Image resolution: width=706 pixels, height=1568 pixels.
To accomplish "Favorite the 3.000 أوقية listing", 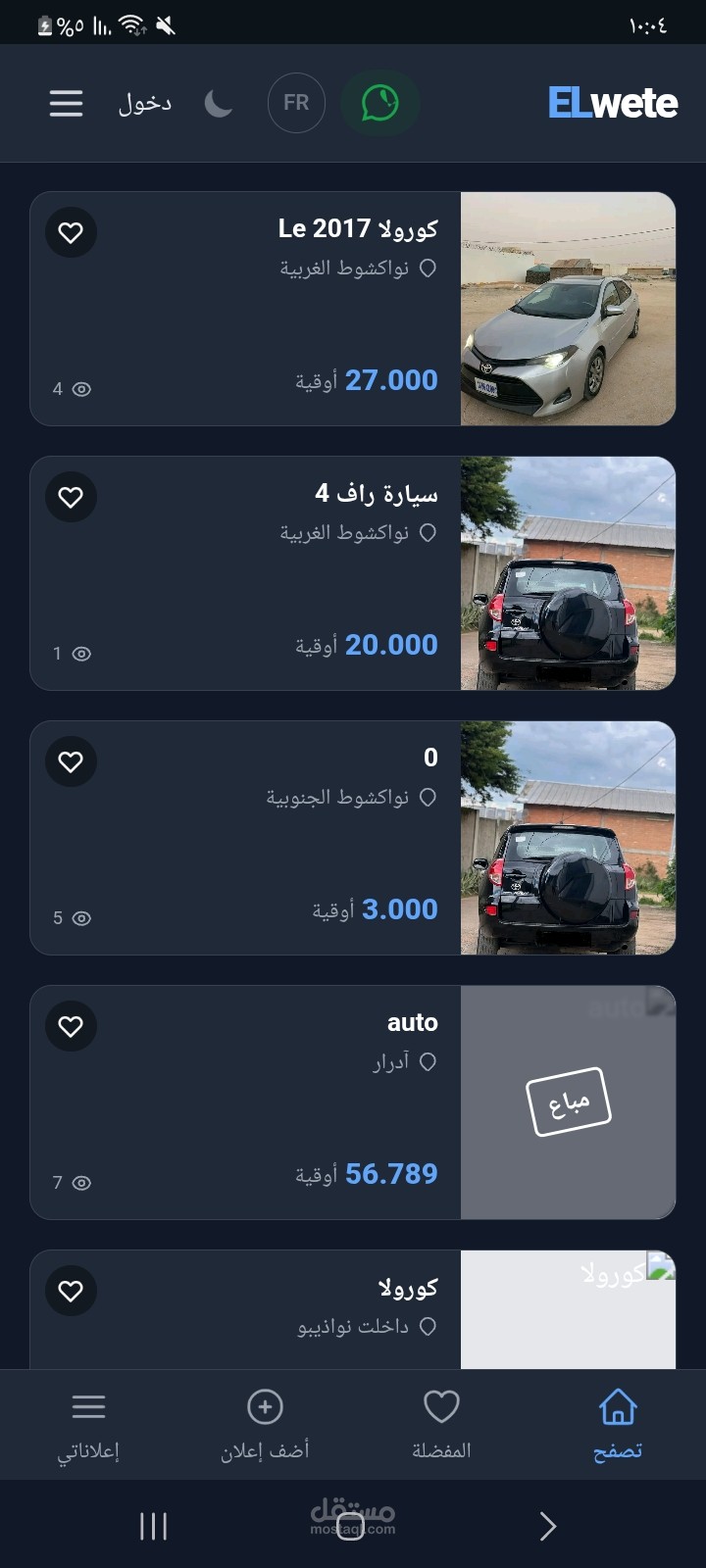I will click(x=71, y=761).
